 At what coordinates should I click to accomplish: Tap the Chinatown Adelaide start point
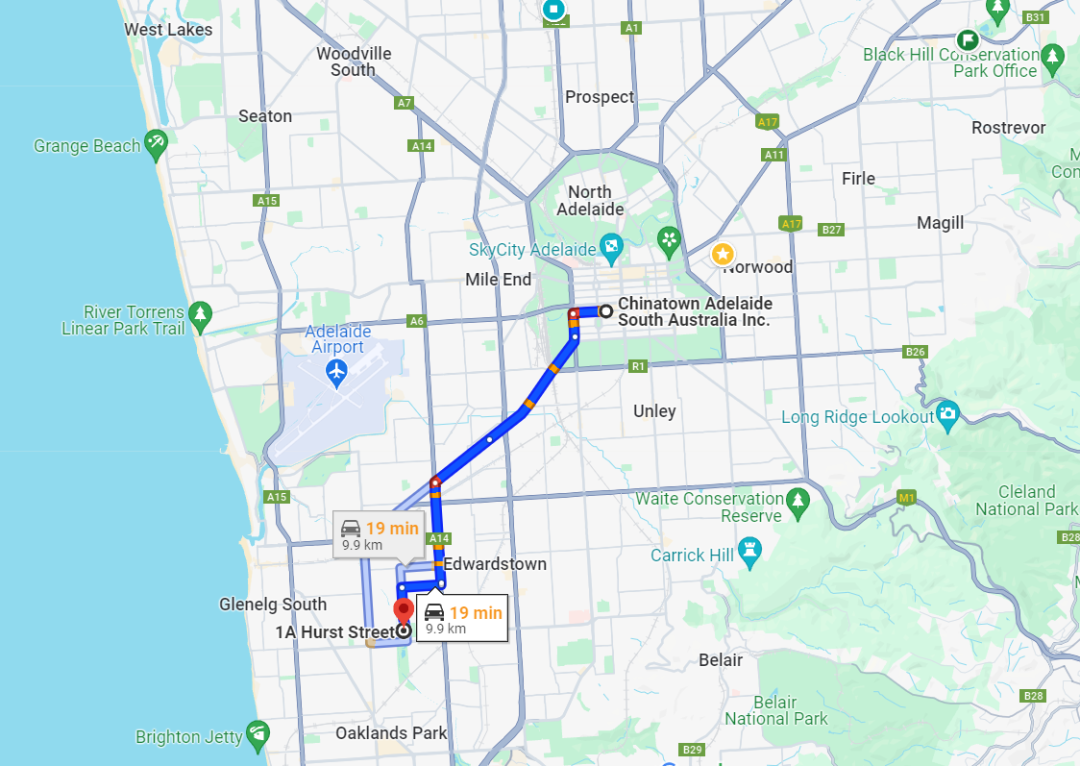(606, 311)
